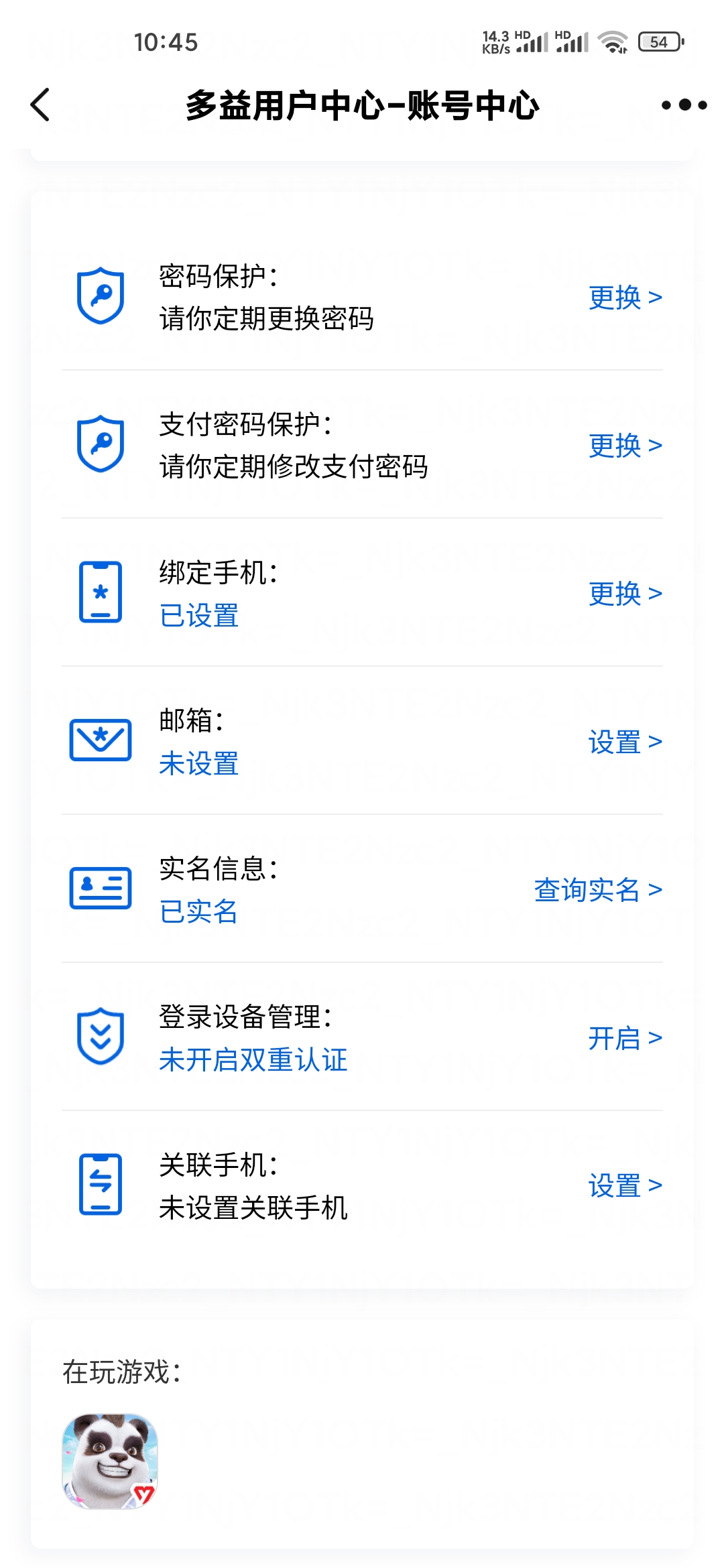Set an associated phone via 关联手机 设置
The width and height of the screenshot is (724, 1568).
point(625,1185)
